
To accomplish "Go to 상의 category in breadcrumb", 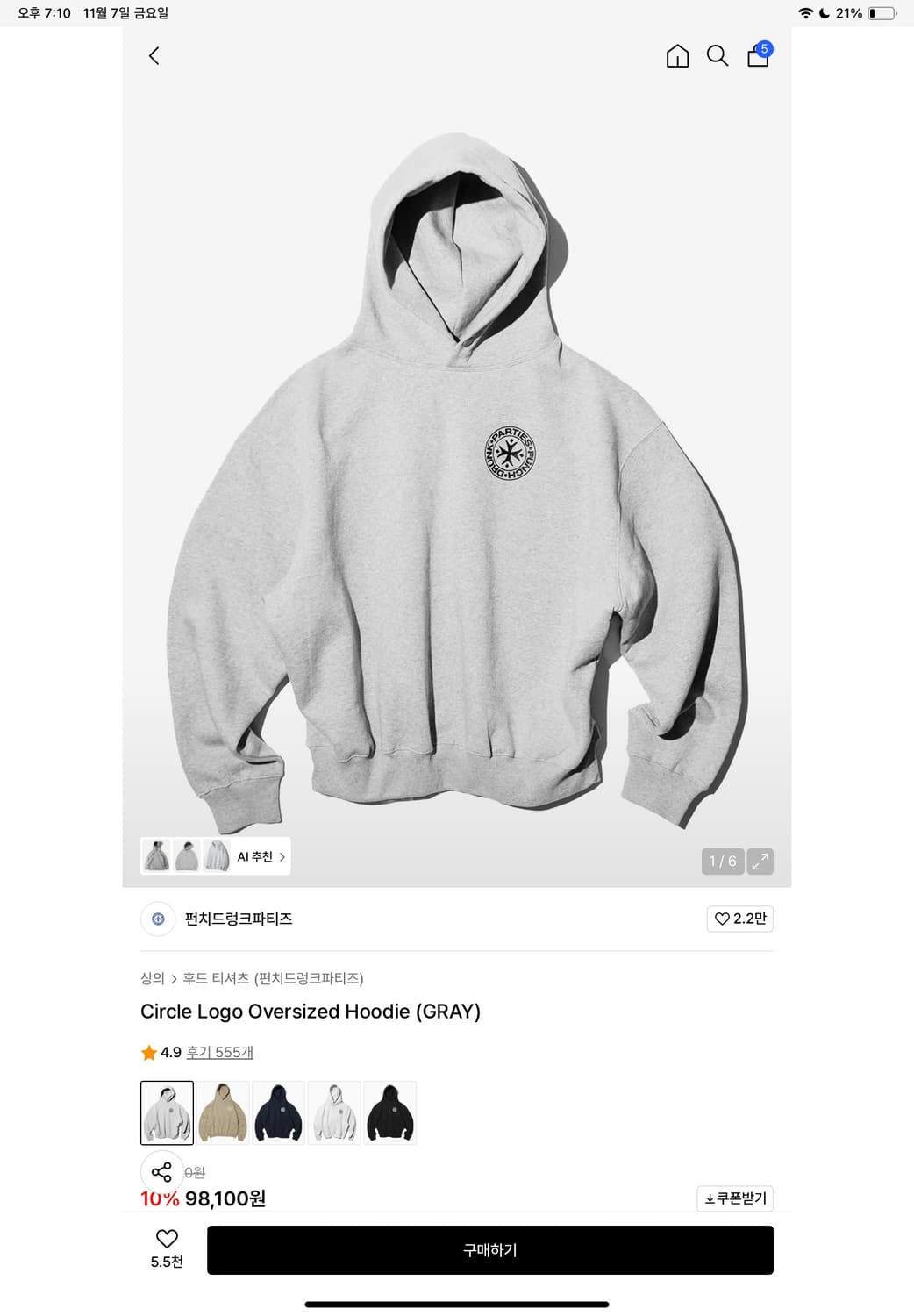I will coord(150,977).
